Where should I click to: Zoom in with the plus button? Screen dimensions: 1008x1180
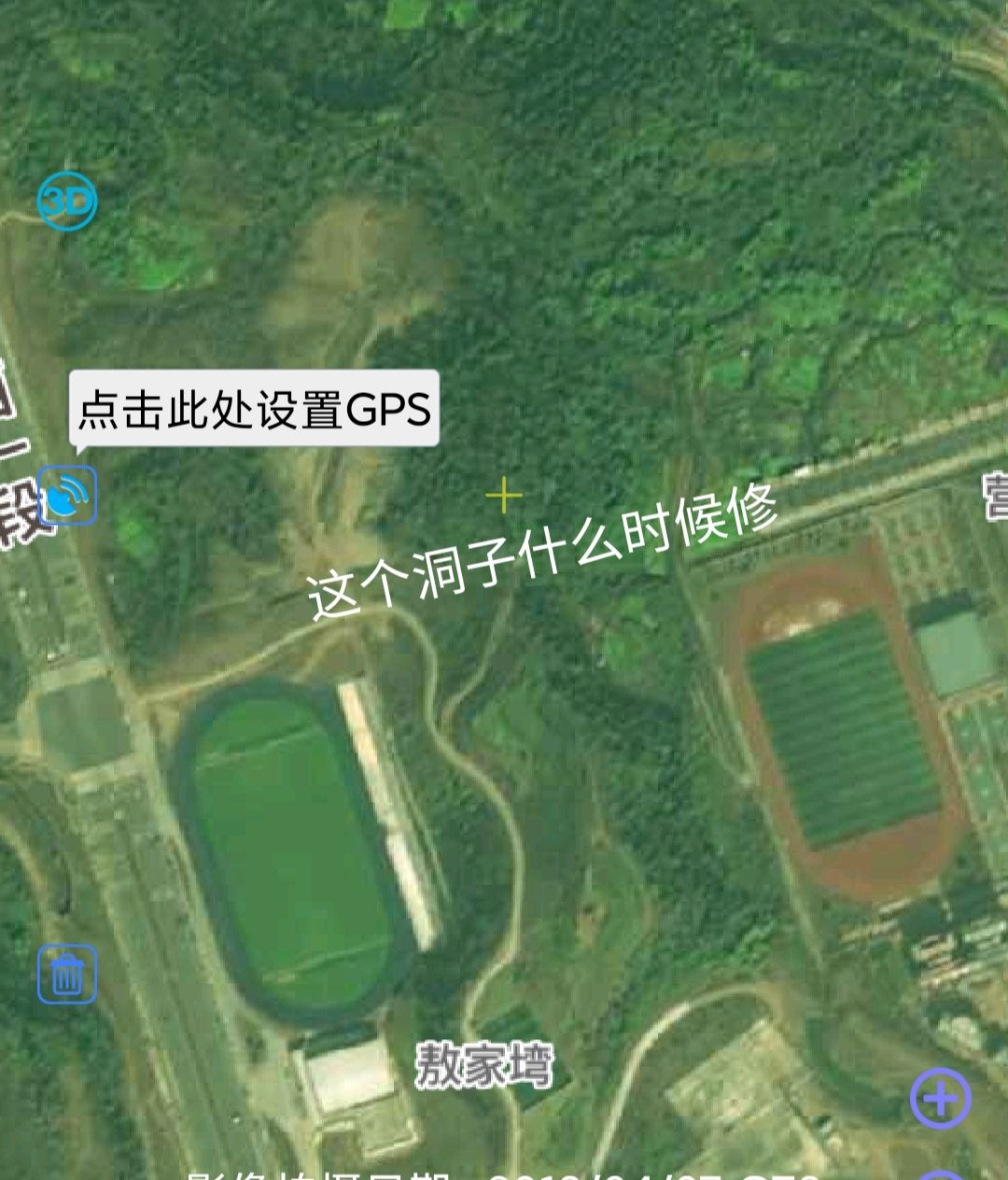point(940,1099)
